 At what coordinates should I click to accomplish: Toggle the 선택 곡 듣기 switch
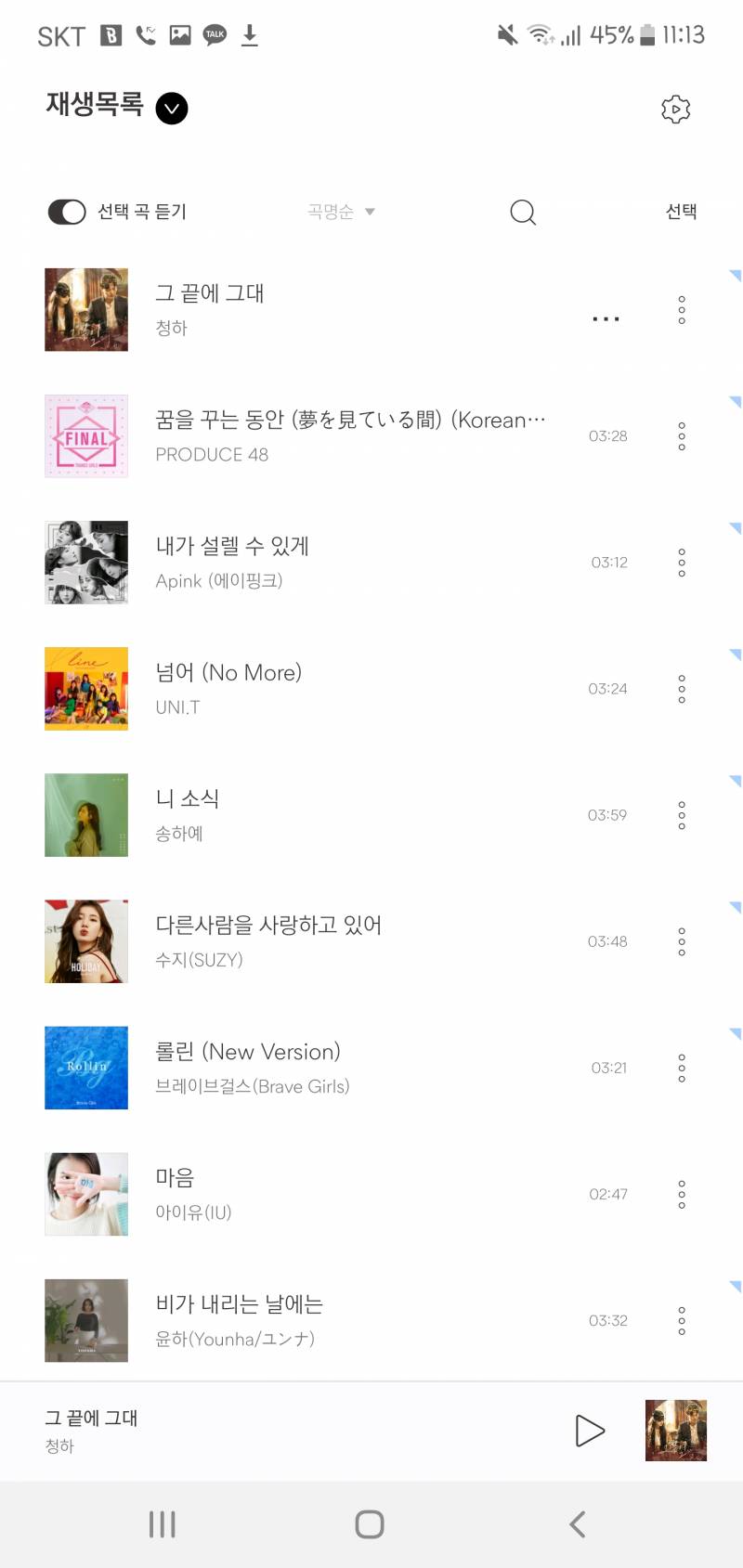click(67, 212)
